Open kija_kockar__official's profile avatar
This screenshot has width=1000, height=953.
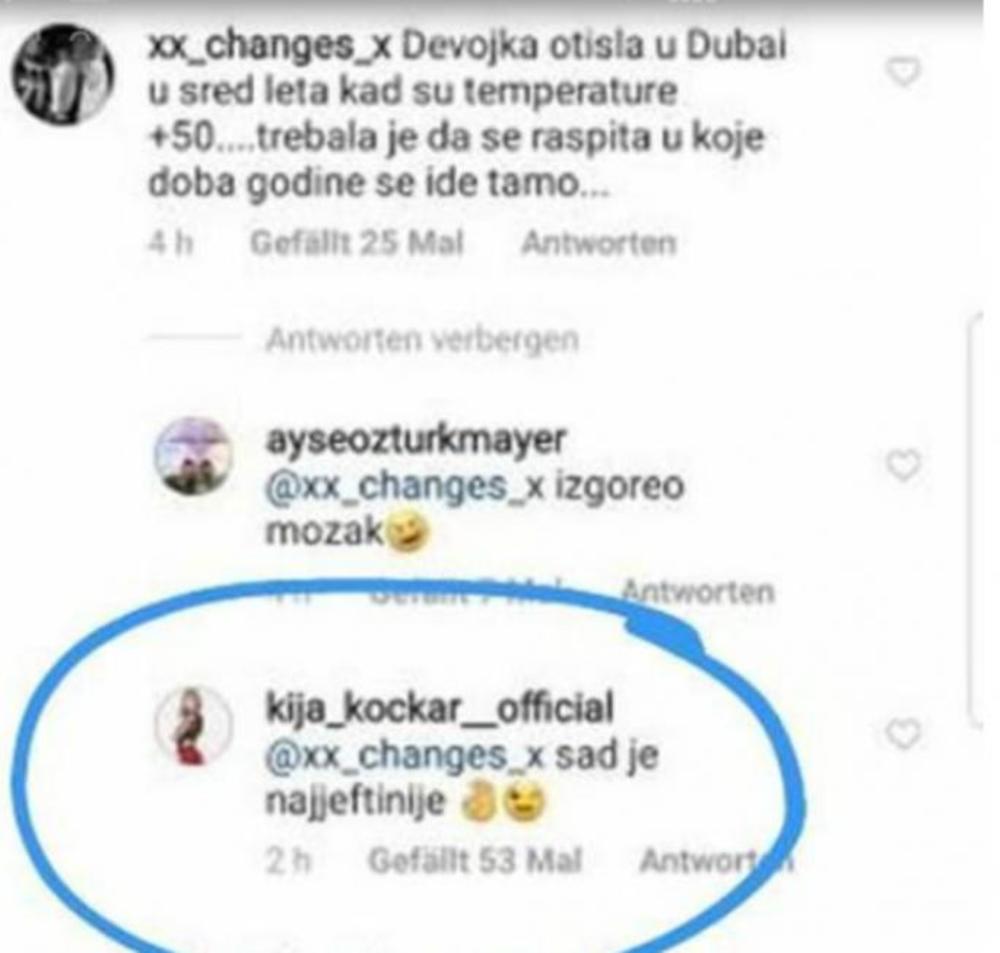[x=191, y=725]
